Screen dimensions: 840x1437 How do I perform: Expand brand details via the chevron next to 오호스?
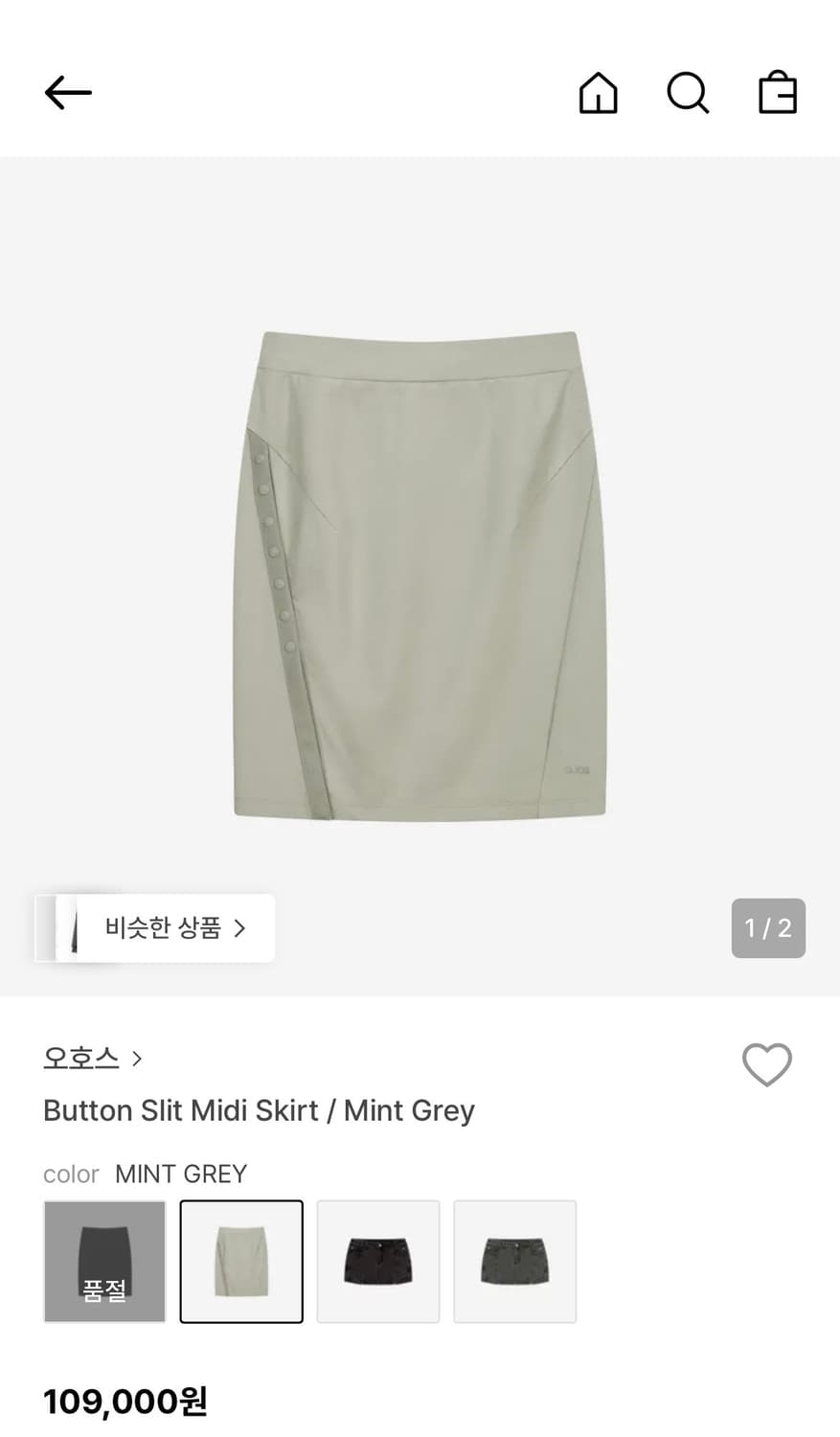(137, 1058)
